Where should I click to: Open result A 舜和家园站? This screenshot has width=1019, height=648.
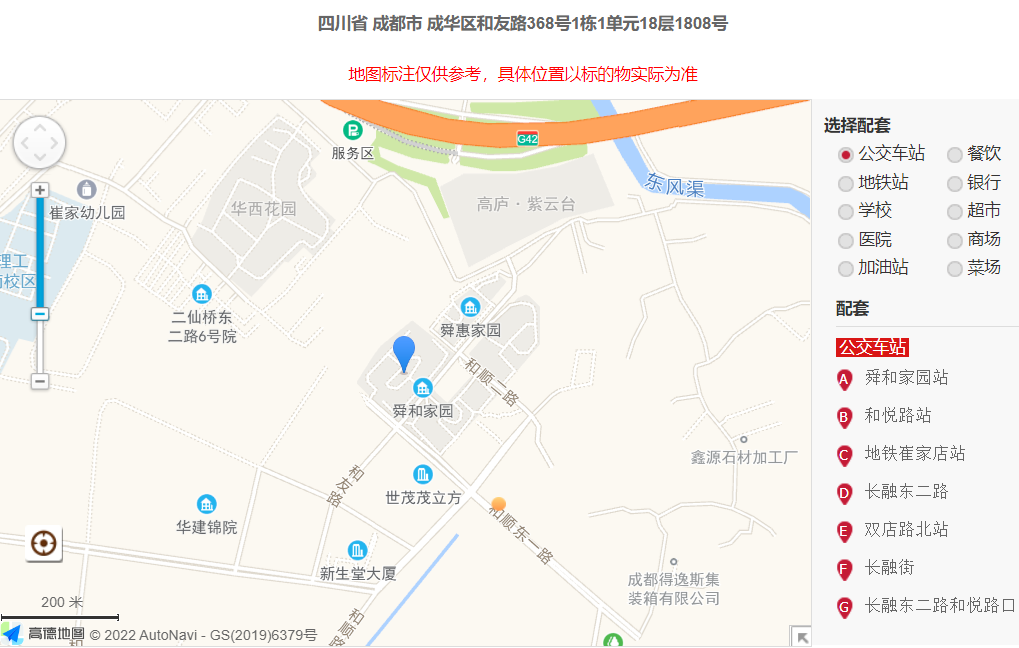click(906, 378)
